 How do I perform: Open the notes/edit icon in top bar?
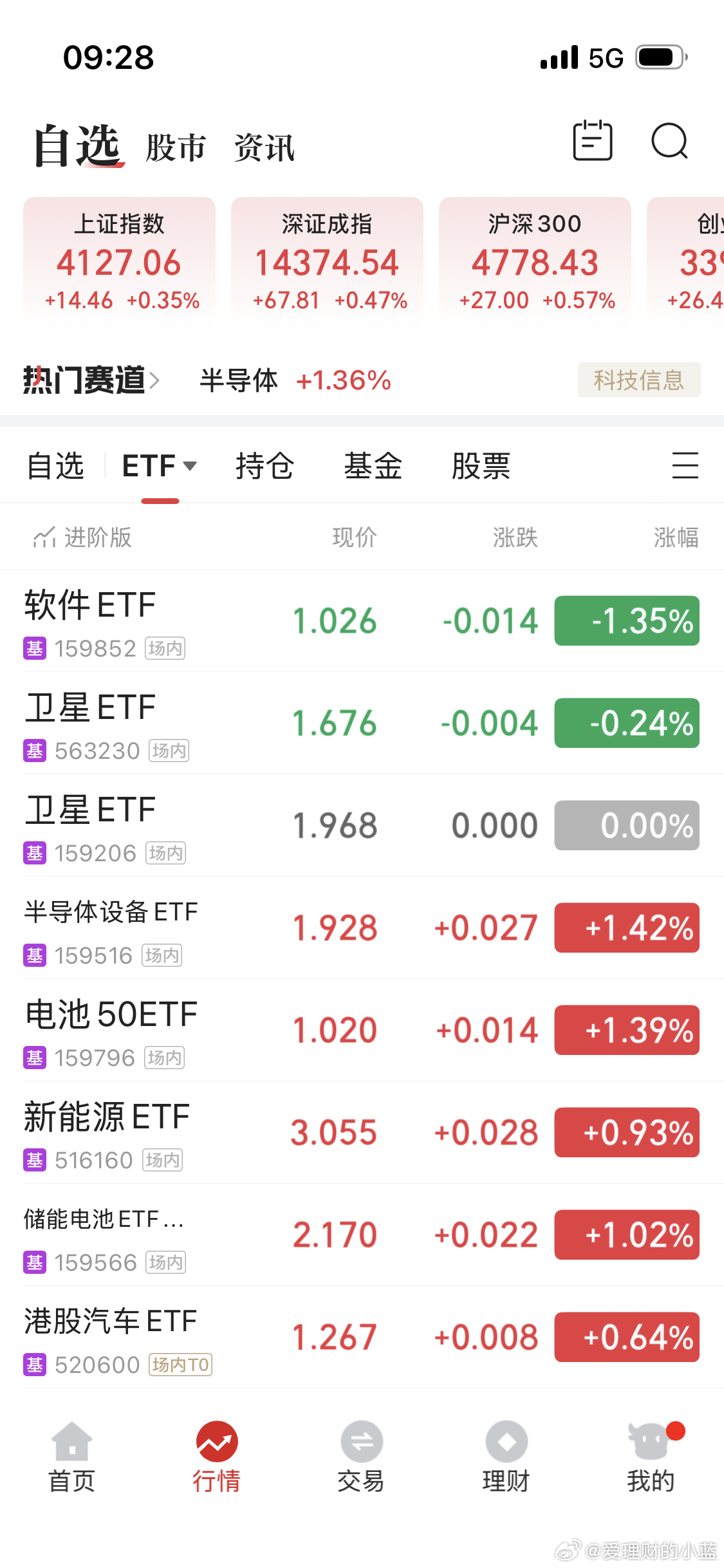click(592, 142)
